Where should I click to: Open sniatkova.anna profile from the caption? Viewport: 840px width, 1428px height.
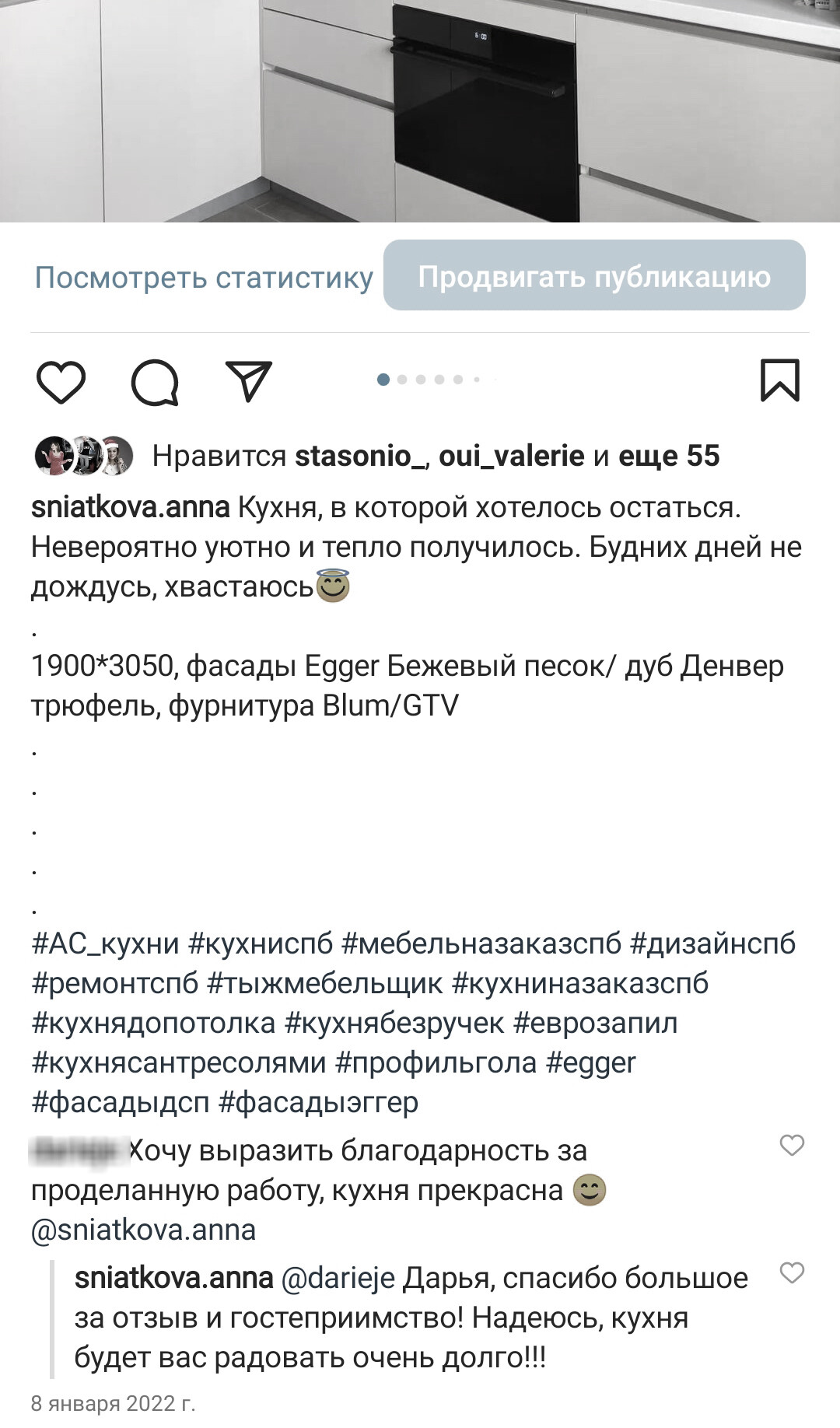130,507
